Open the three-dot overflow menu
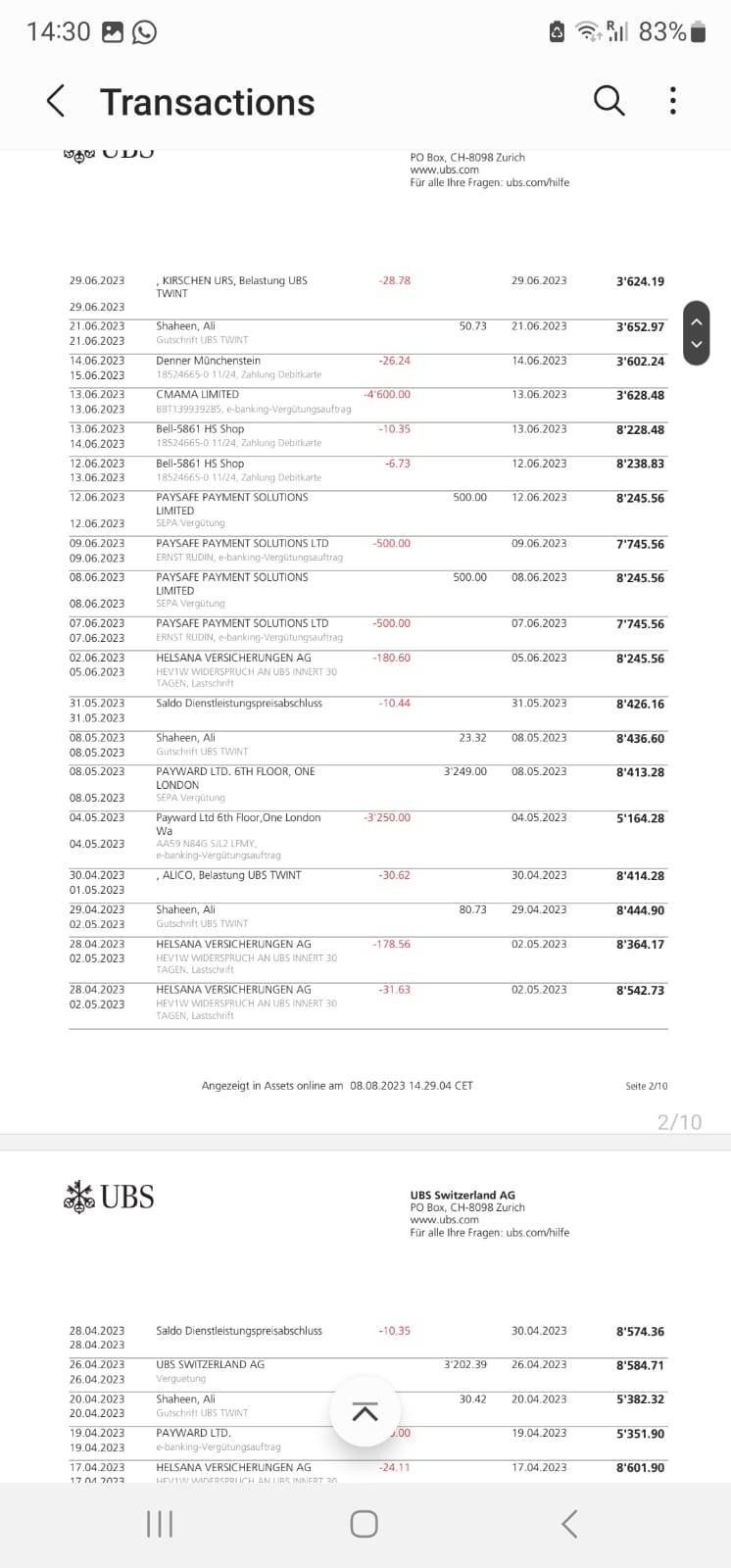The height and width of the screenshot is (1568, 731). coord(672,101)
